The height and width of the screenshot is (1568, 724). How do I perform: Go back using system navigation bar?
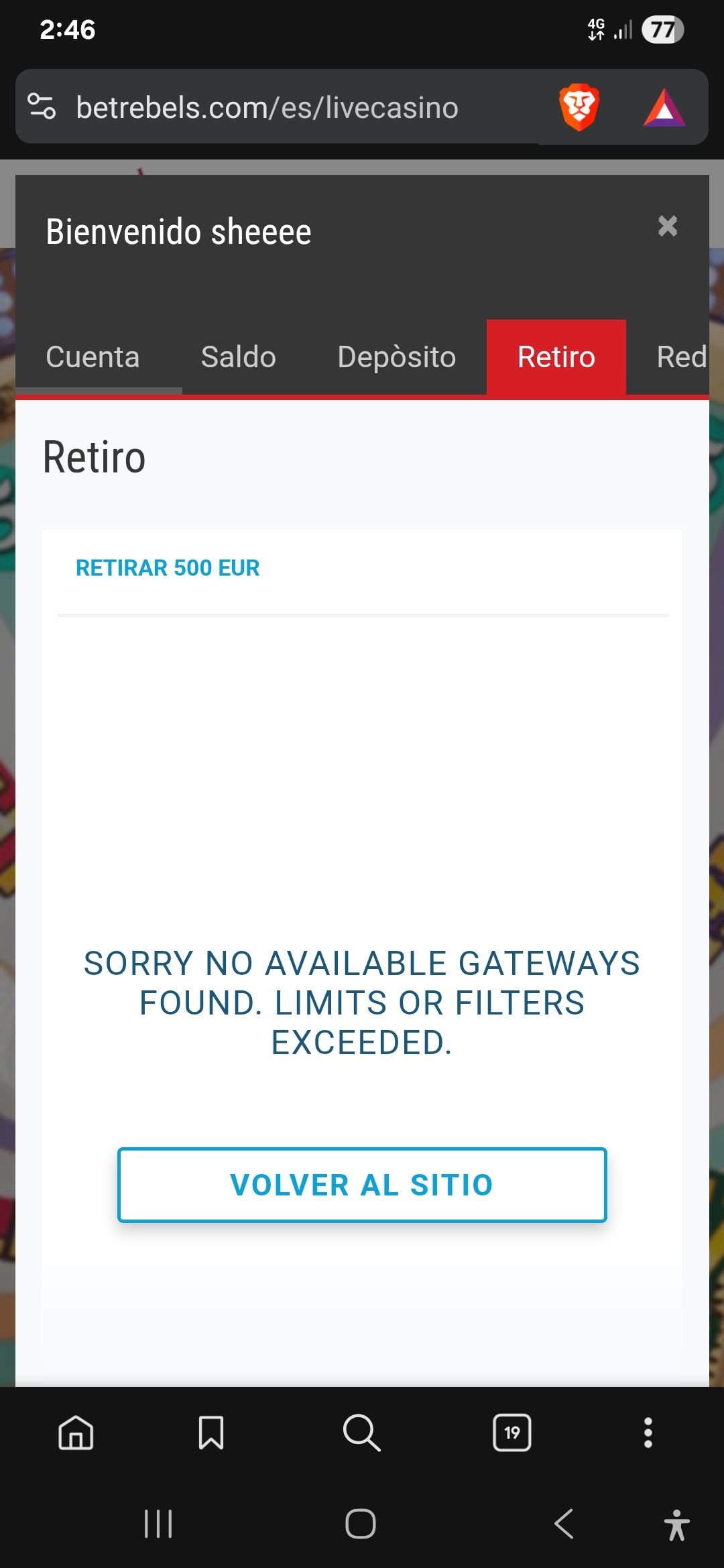564,1524
